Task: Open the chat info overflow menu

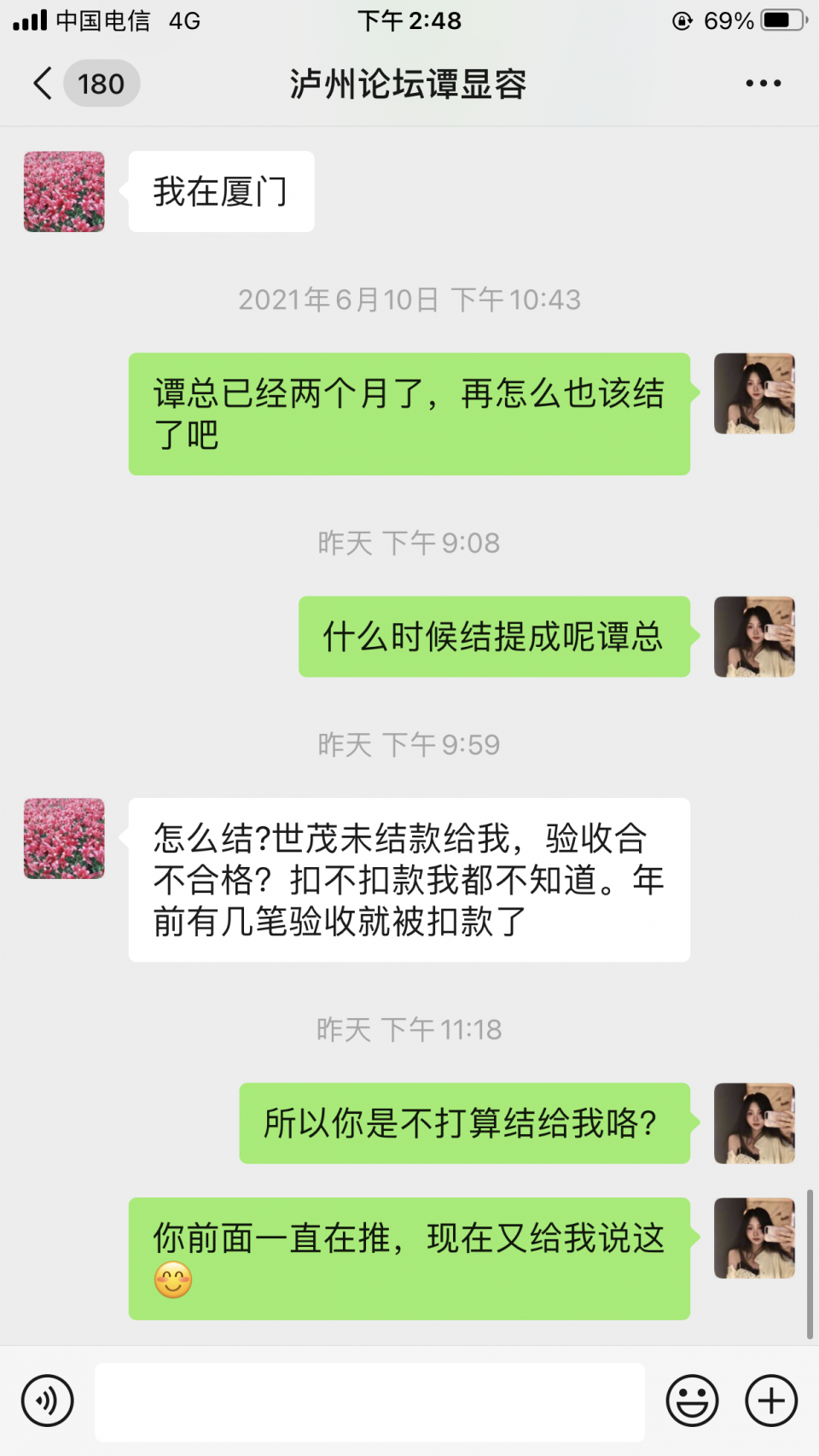Action: (x=763, y=84)
